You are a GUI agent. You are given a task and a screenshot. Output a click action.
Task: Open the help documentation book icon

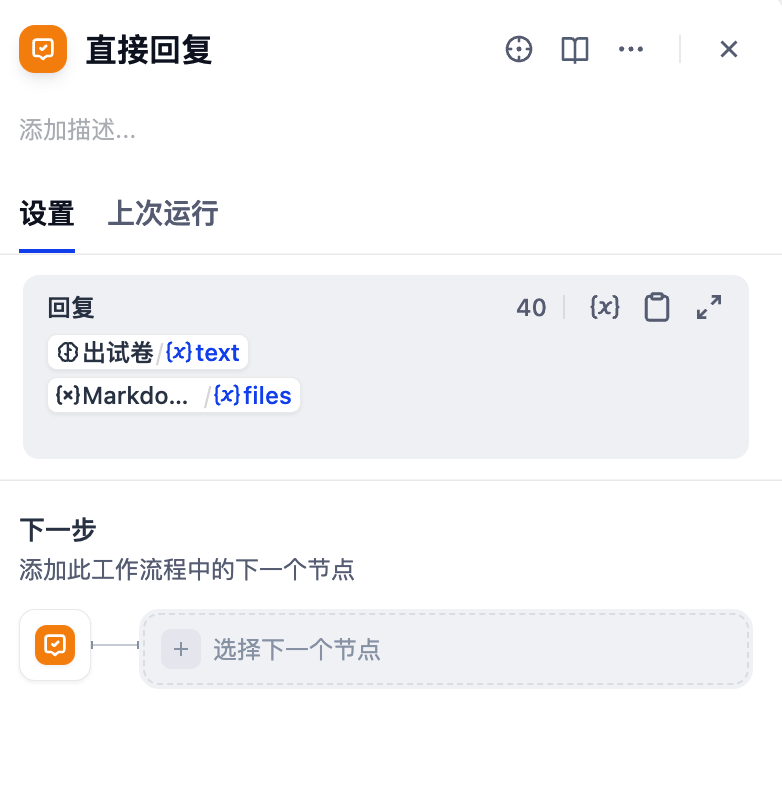pos(575,49)
